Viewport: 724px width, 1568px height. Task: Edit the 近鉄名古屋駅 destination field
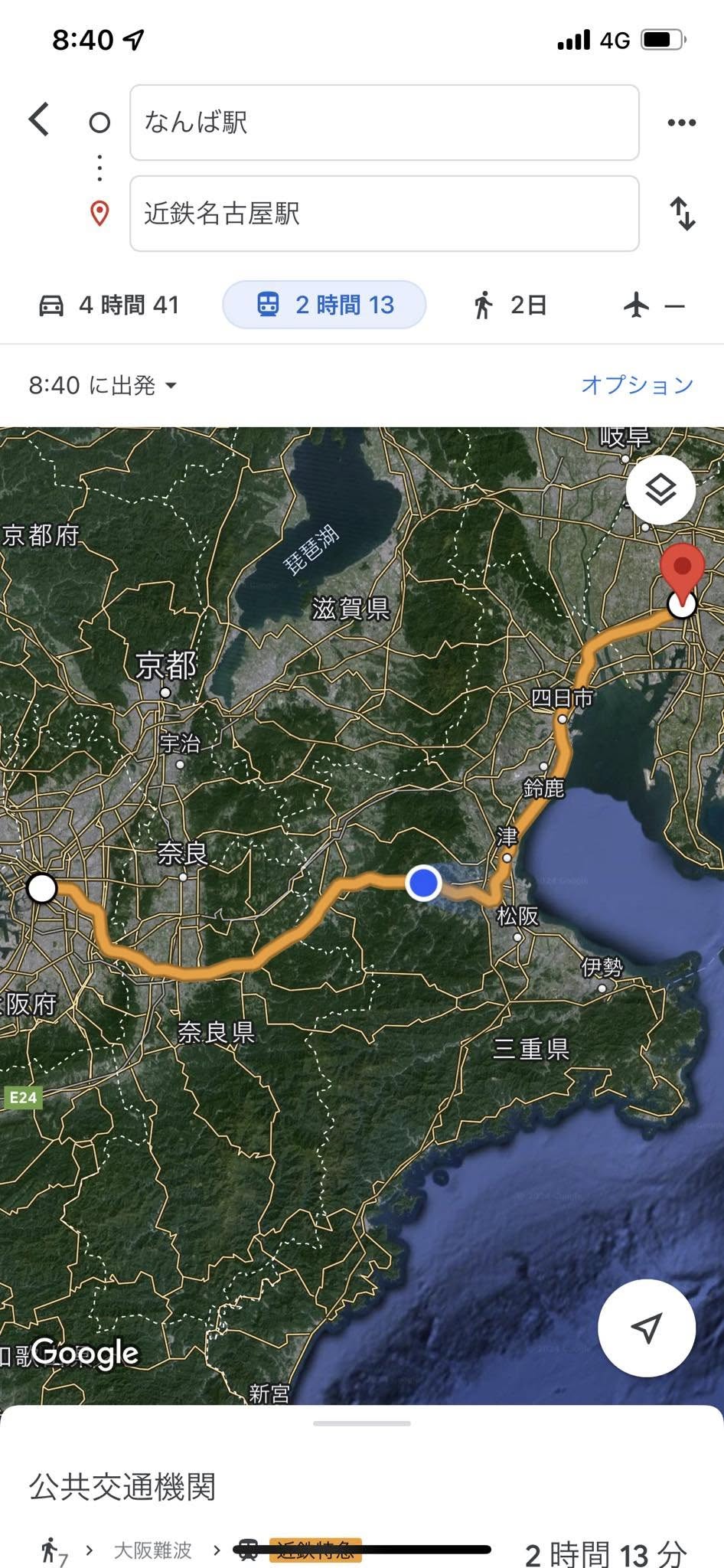384,214
